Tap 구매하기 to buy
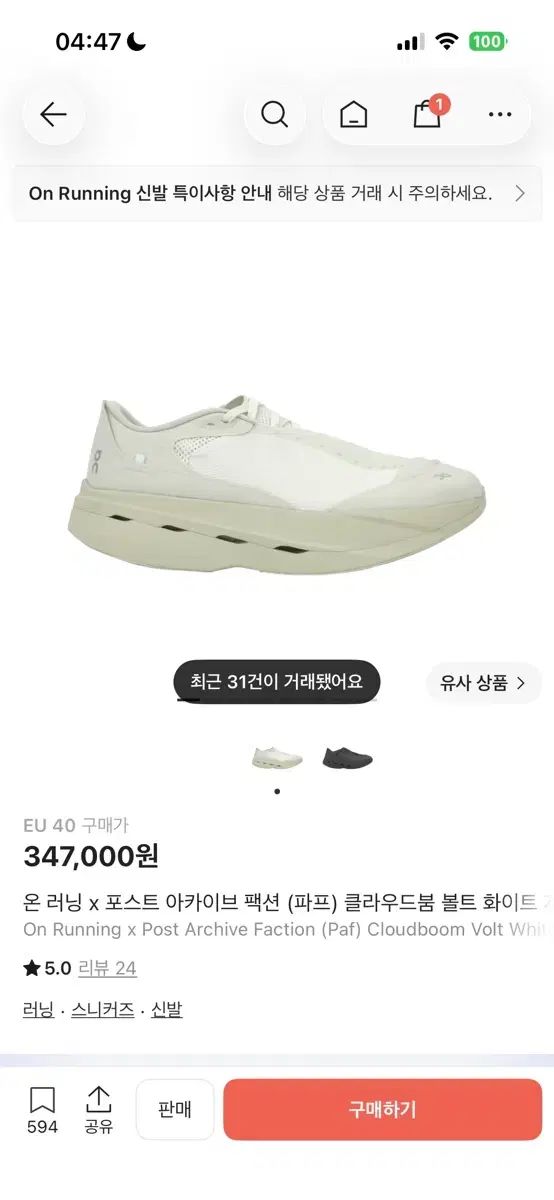Screen dimensions: 554x1200 [382, 1109]
